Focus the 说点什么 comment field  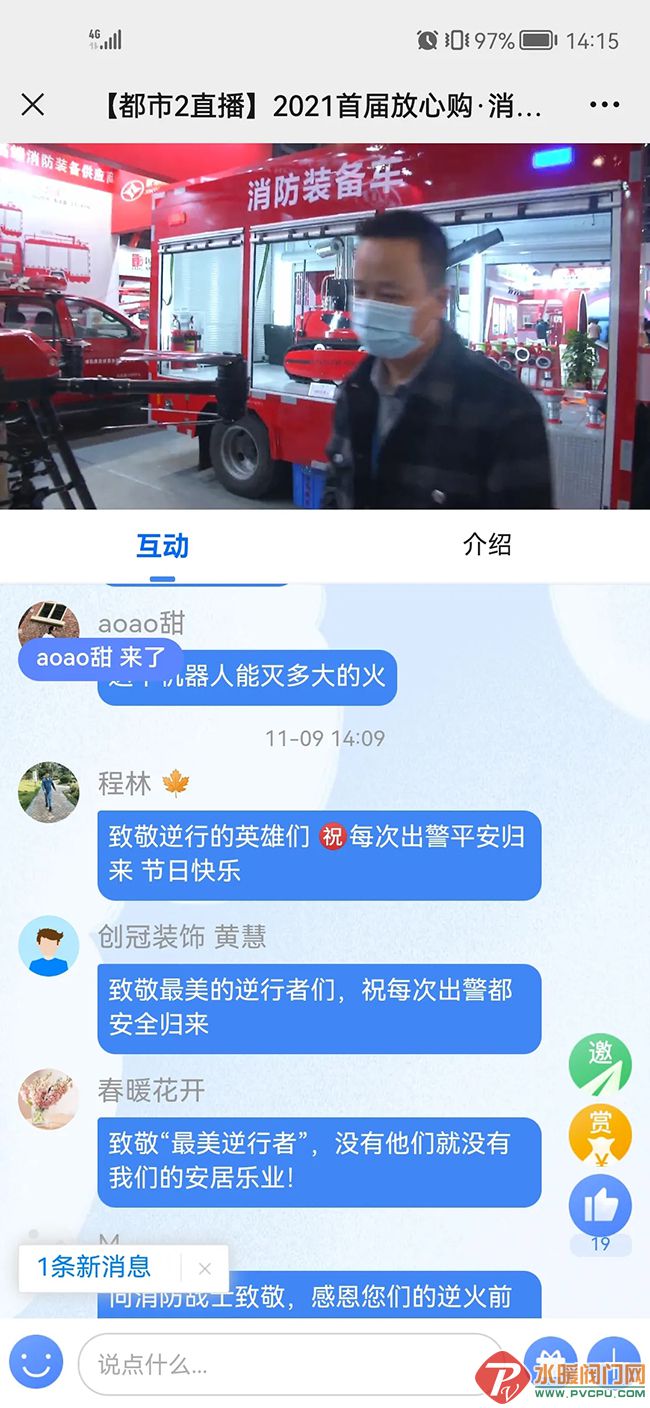(x=290, y=1364)
